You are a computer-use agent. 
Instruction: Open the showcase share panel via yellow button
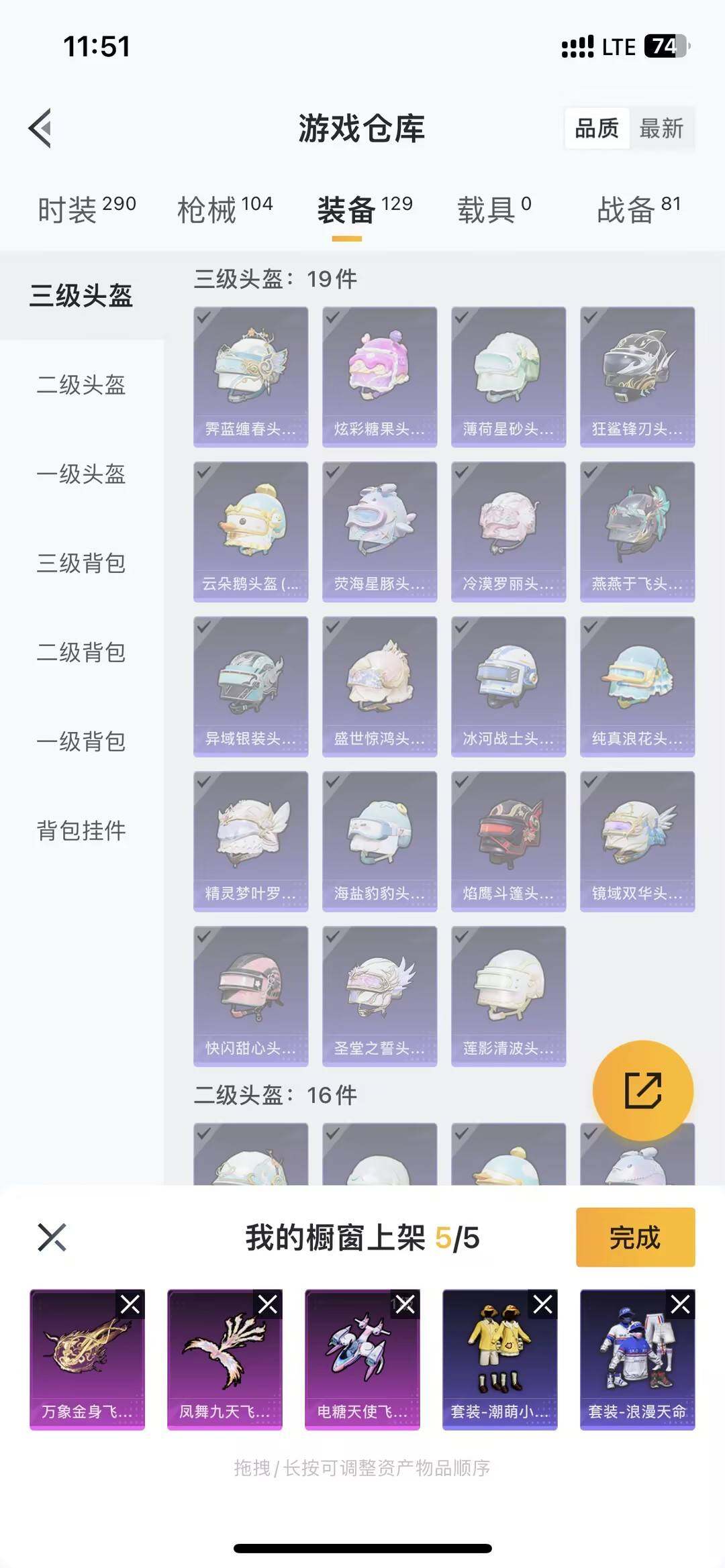pos(642,1090)
